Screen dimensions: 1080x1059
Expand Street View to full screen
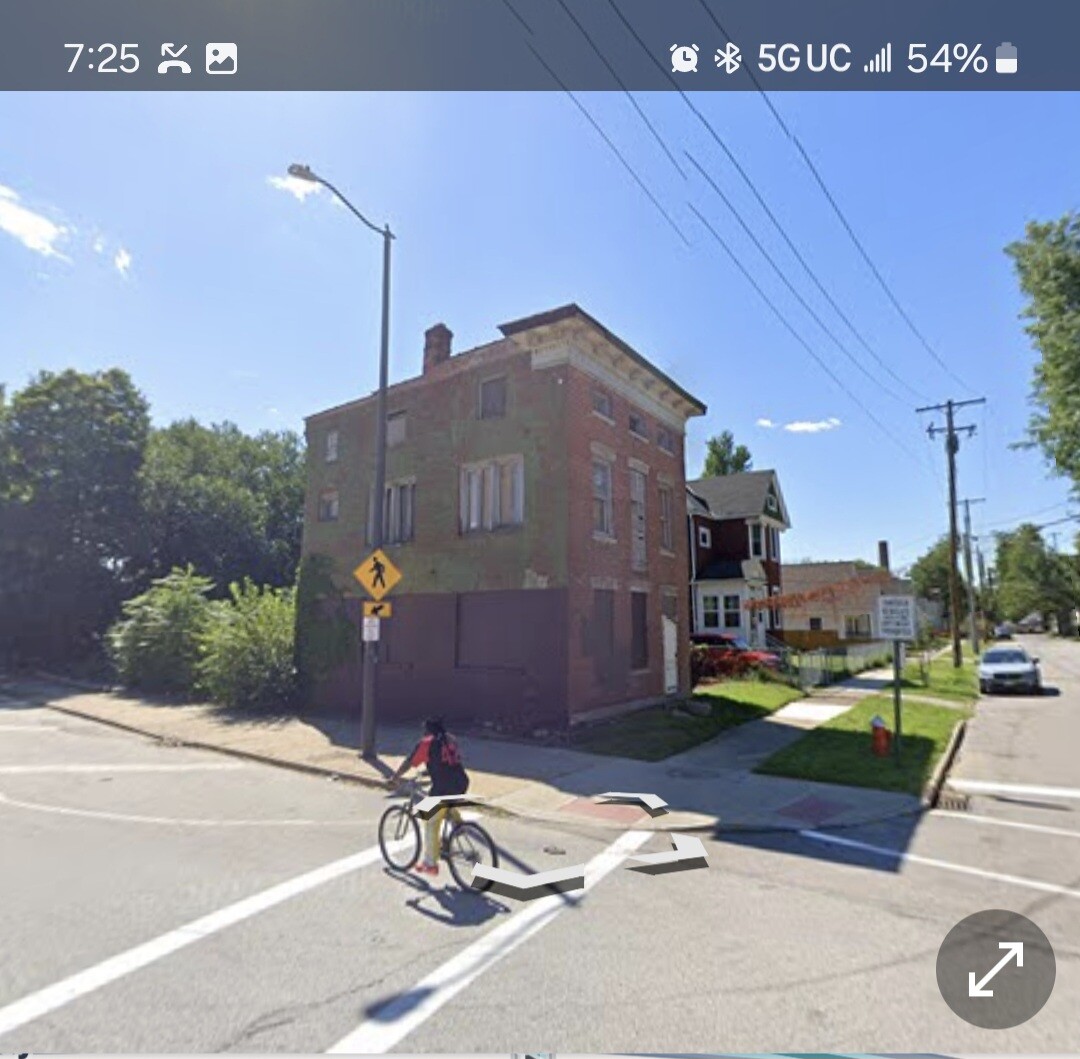tap(995, 969)
